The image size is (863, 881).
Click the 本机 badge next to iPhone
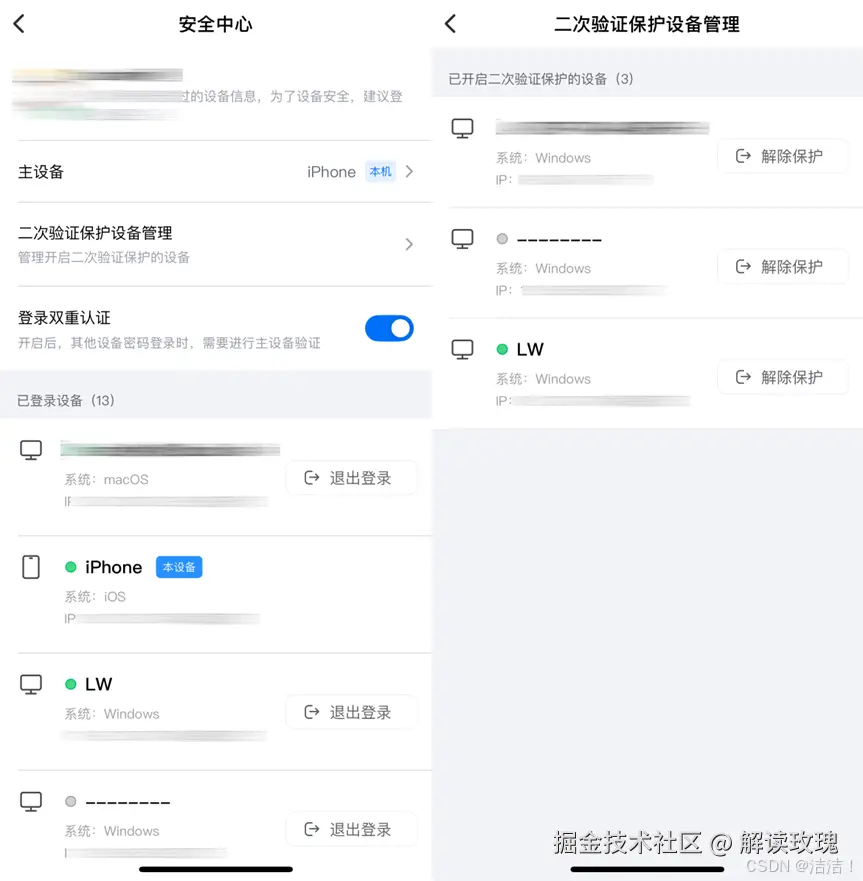380,171
